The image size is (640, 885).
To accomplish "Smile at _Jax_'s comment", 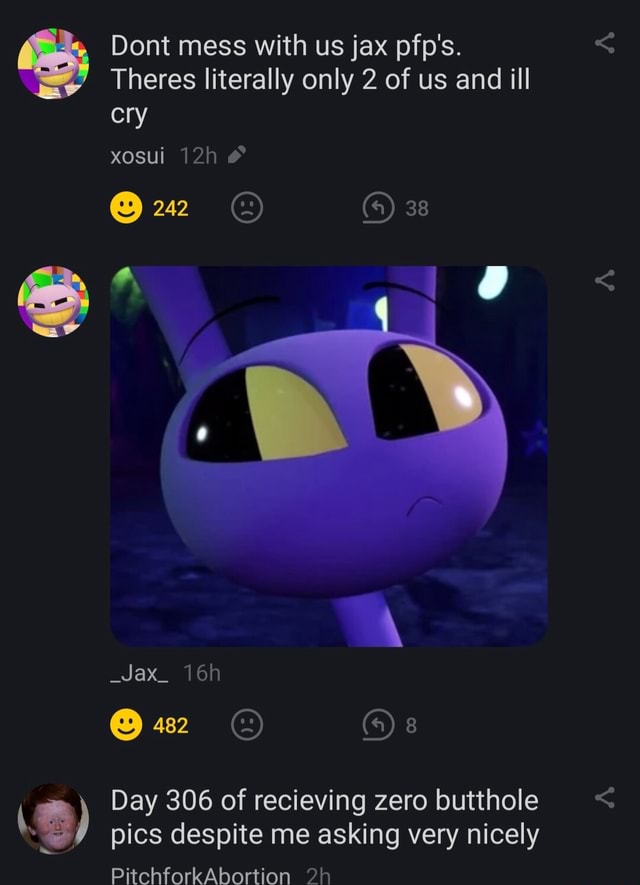I will (124, 725).
